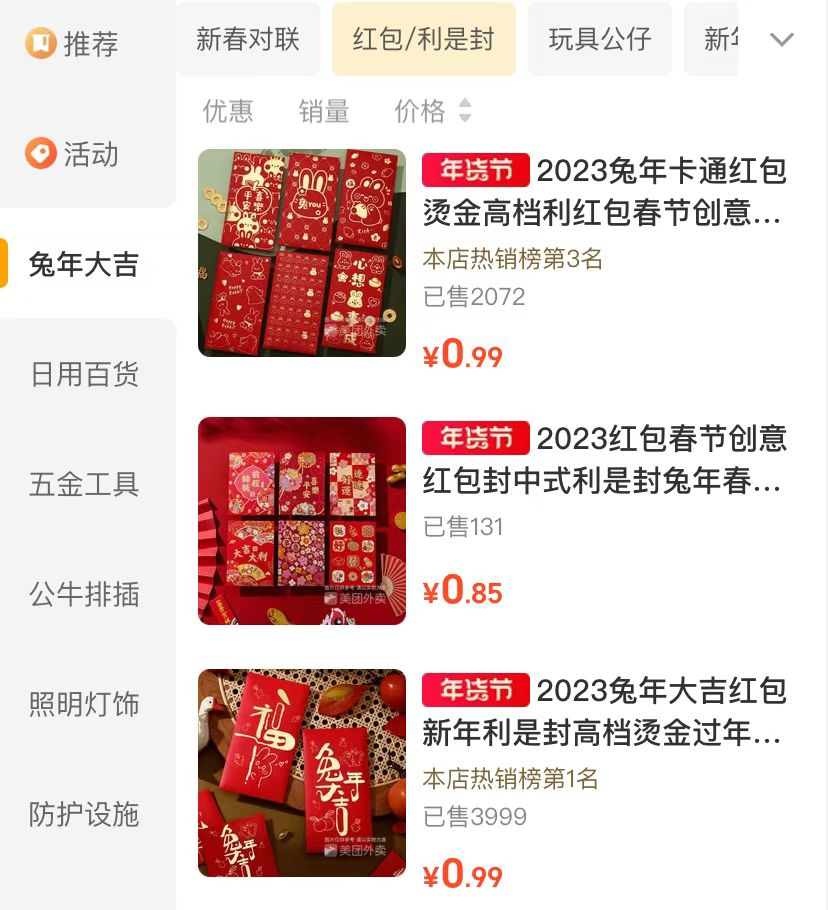Sort products by 价格

tap(432, 111)
